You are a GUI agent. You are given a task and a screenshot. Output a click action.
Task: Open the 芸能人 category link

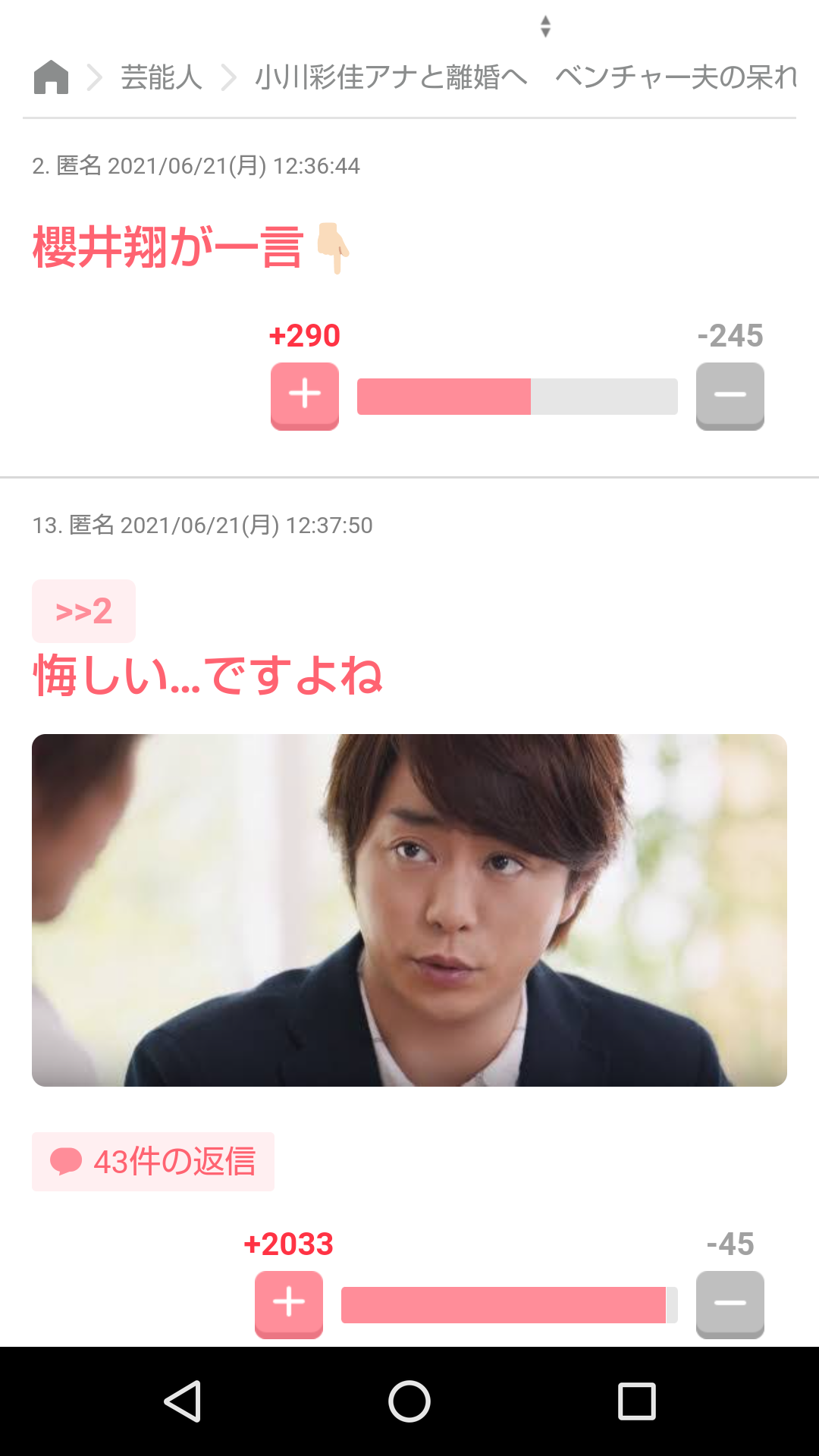pyautogui.click(x=162, y=77)
